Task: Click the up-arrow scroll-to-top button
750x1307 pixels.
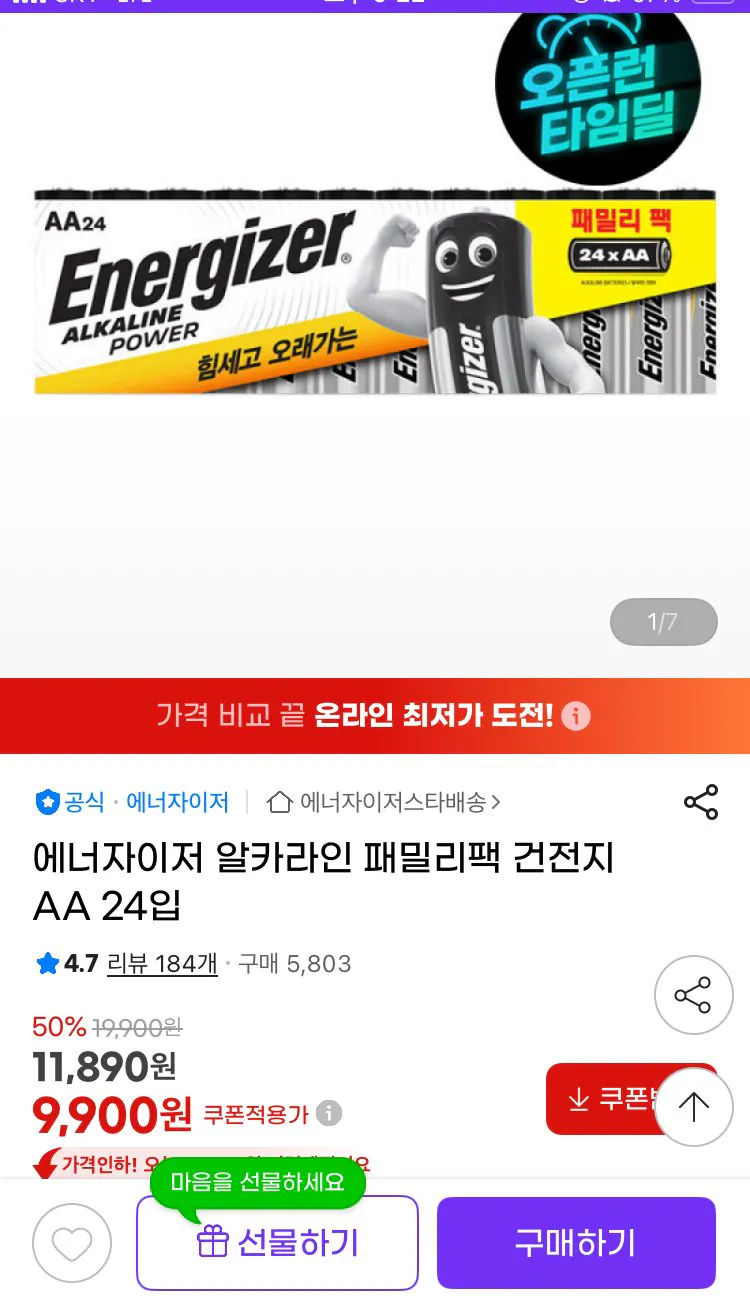Action: [693, 1106]
